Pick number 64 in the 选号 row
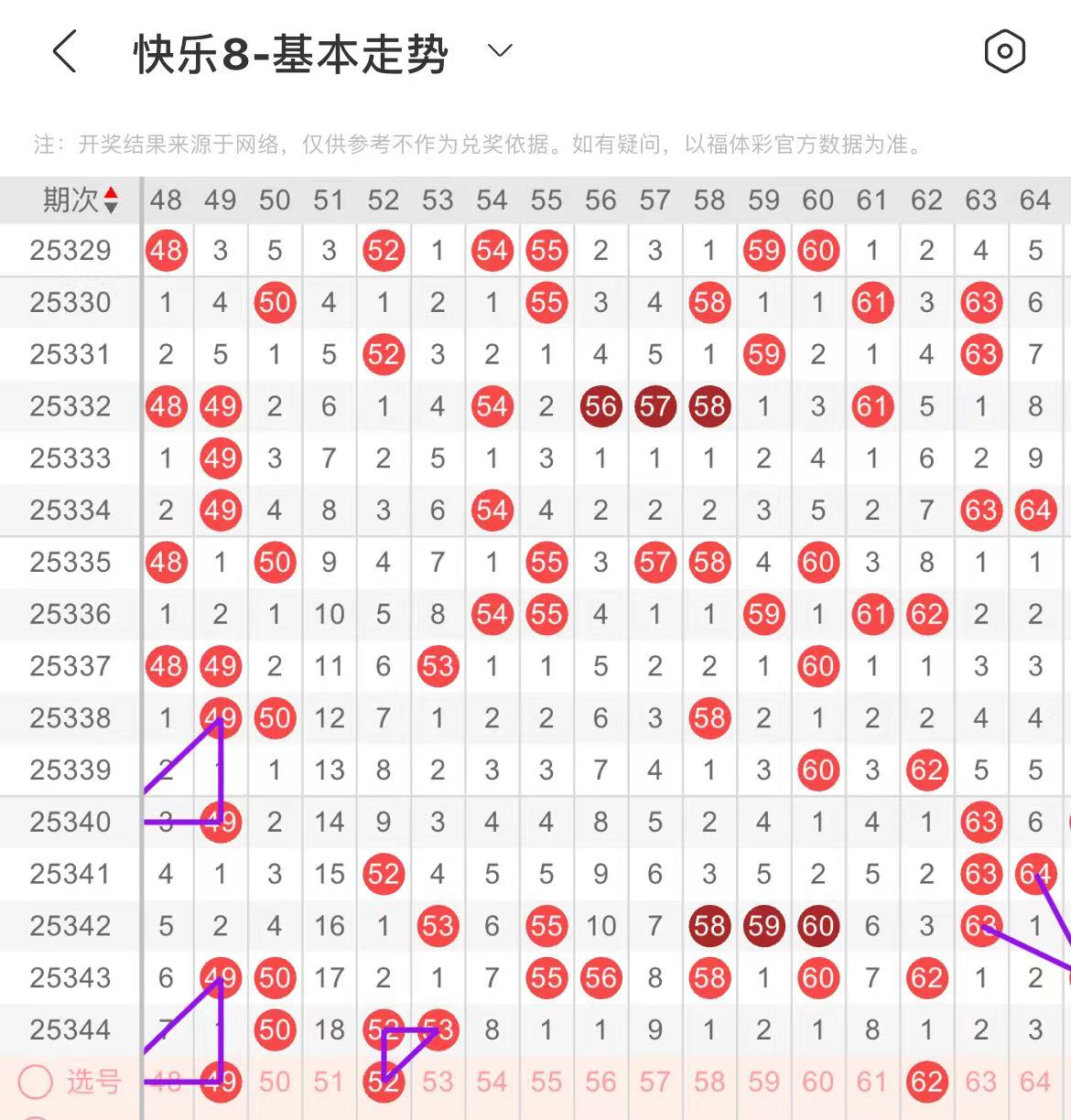 [x=1035, y=1082]
